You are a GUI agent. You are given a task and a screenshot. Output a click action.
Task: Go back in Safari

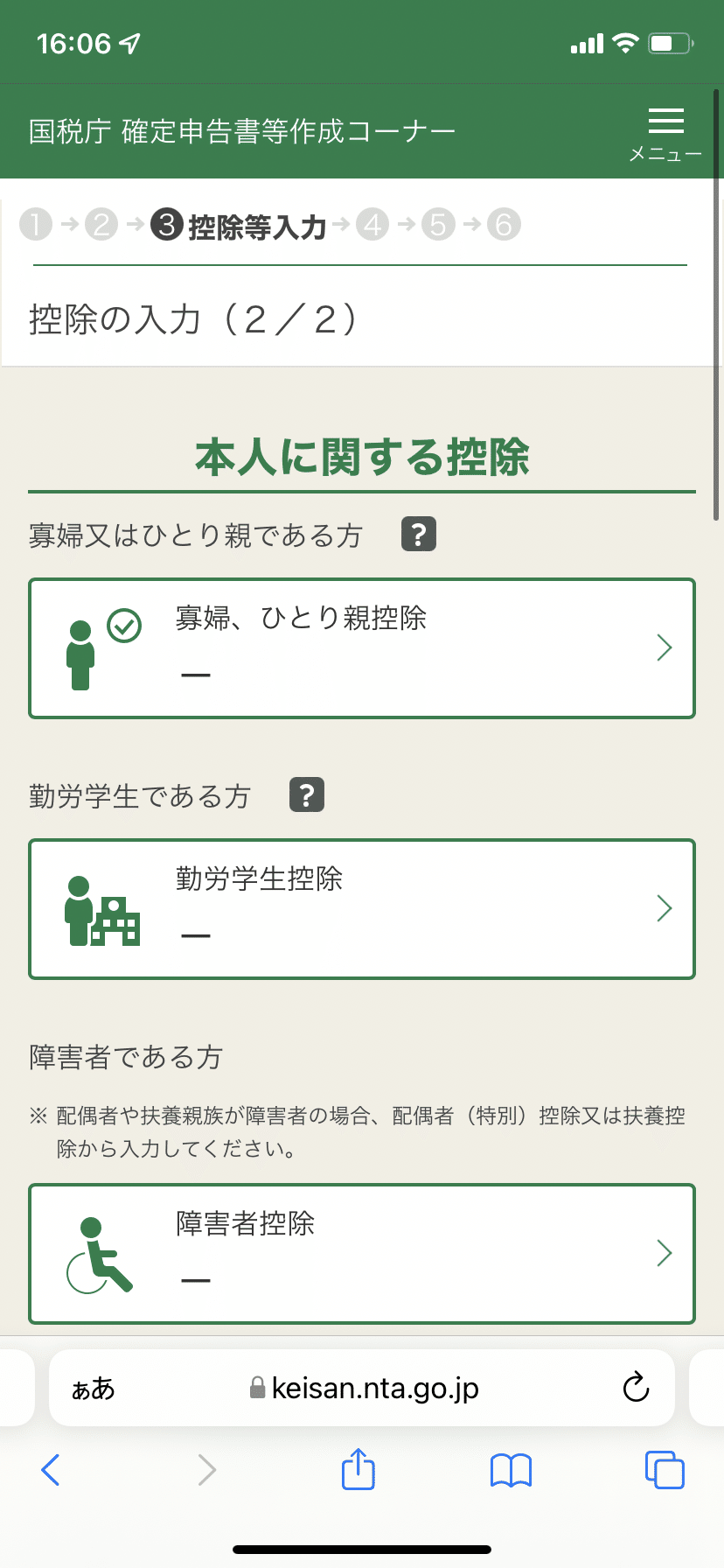(51, 1470)
